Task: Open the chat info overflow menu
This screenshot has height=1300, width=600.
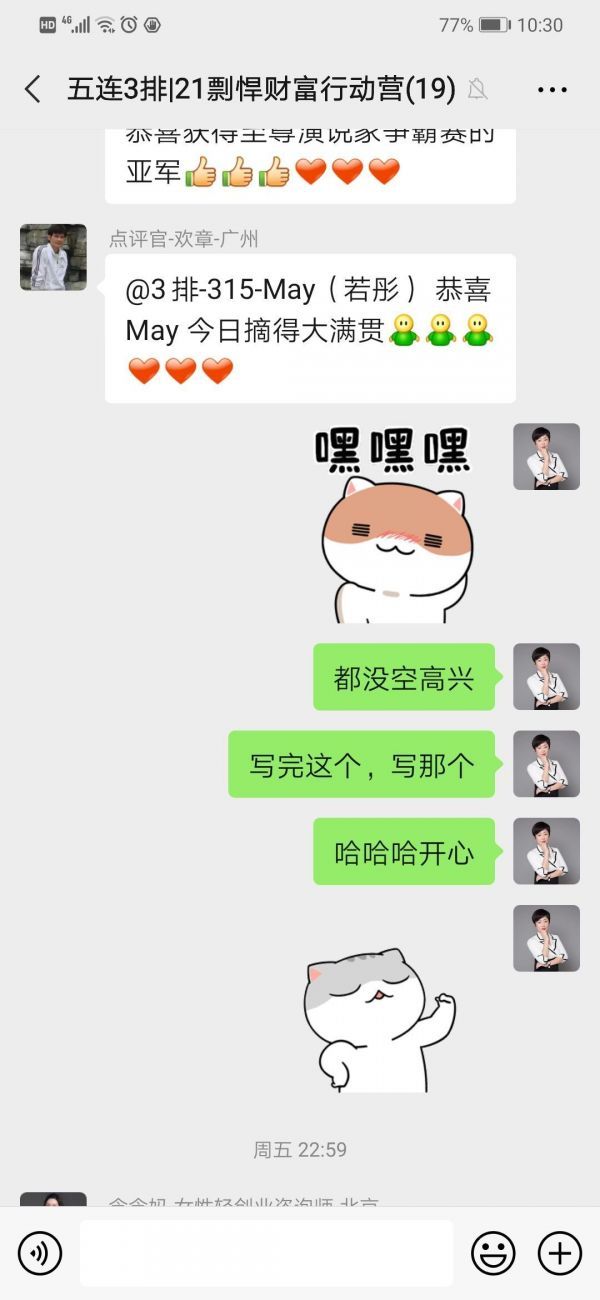Action: 552,90
